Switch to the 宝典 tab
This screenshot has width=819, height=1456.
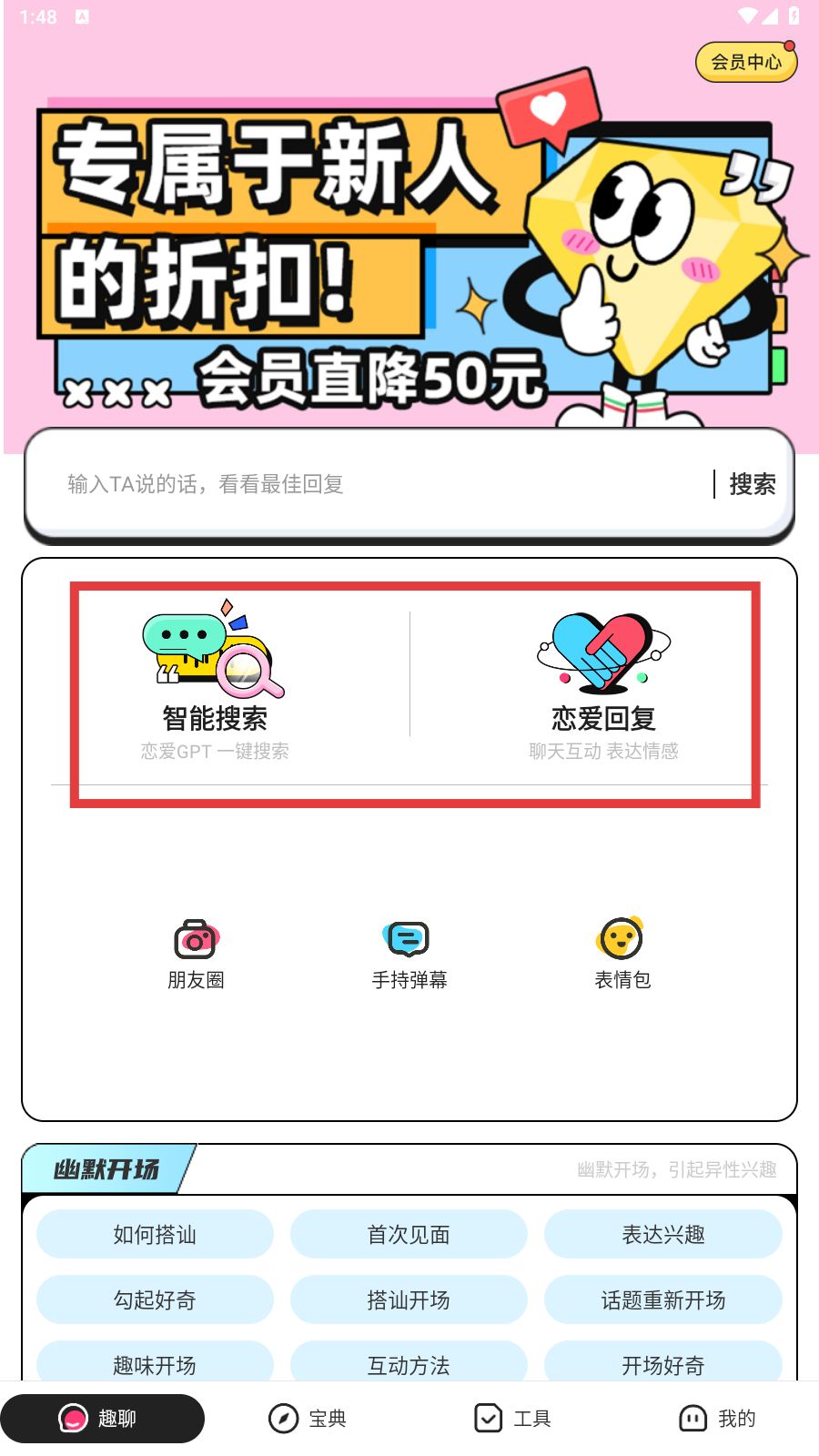click(x=308, y=1418)
